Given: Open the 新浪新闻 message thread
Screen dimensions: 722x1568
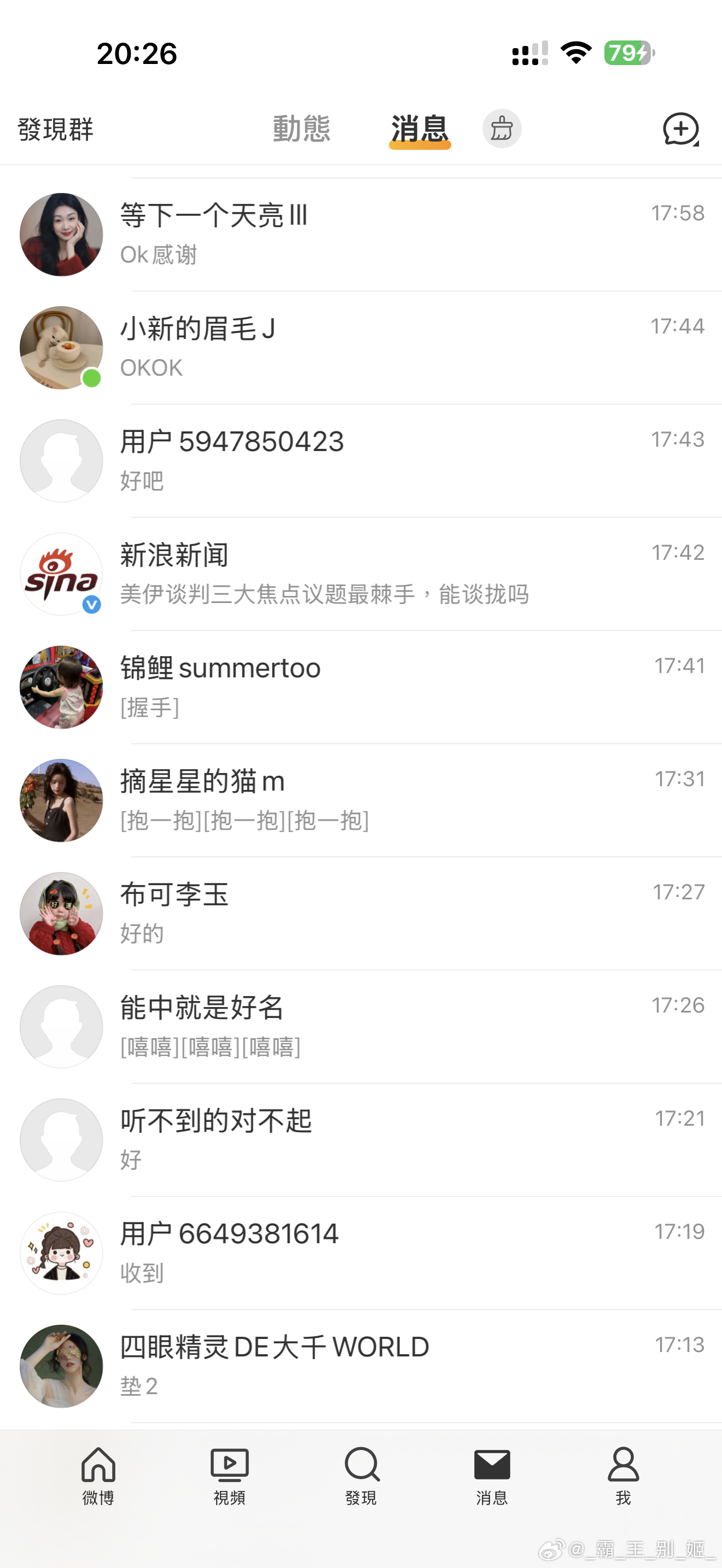Looking at the screenshot, I should pos(365,574).
